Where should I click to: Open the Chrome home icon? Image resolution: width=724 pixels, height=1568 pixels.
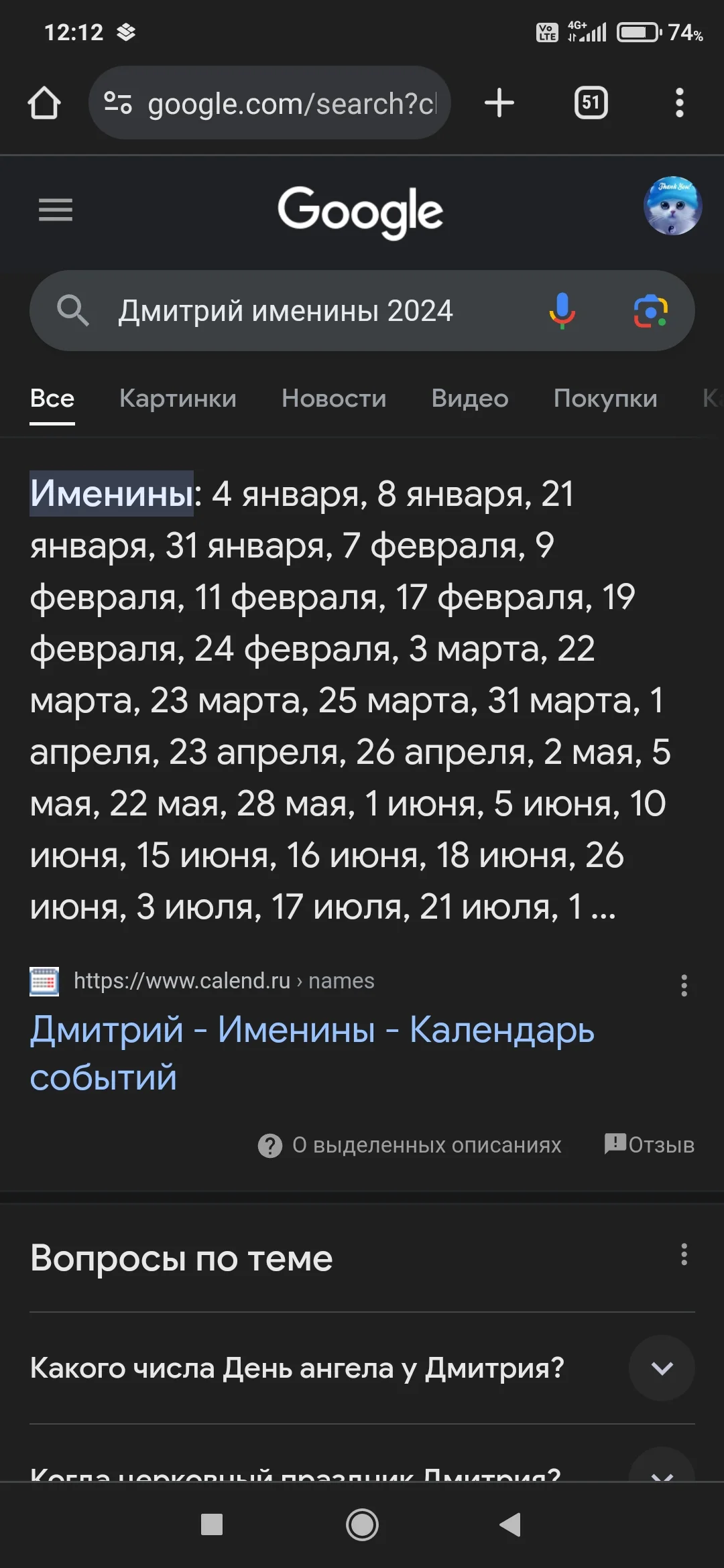click(x=44, y=103)
